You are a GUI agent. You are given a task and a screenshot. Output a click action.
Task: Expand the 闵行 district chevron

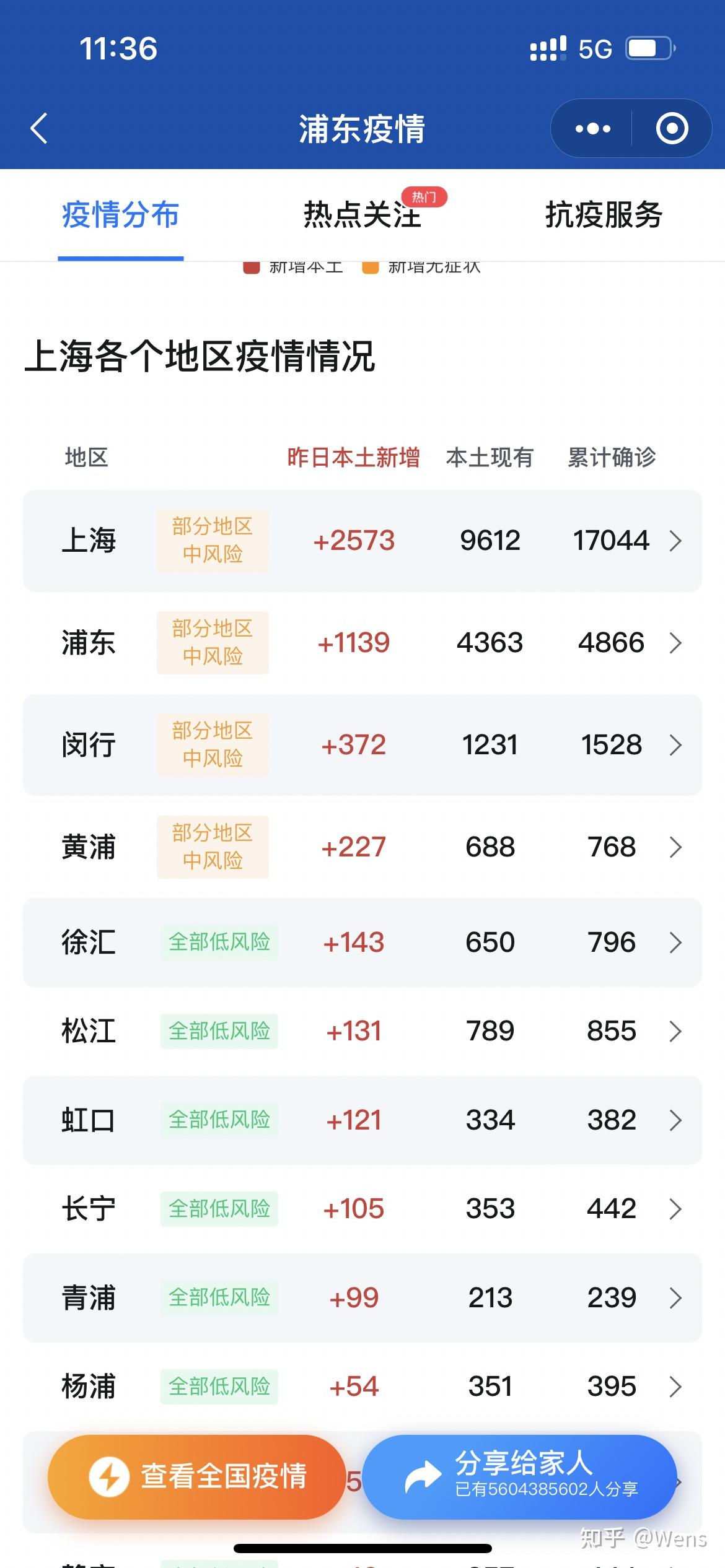(x=675, y=746)
